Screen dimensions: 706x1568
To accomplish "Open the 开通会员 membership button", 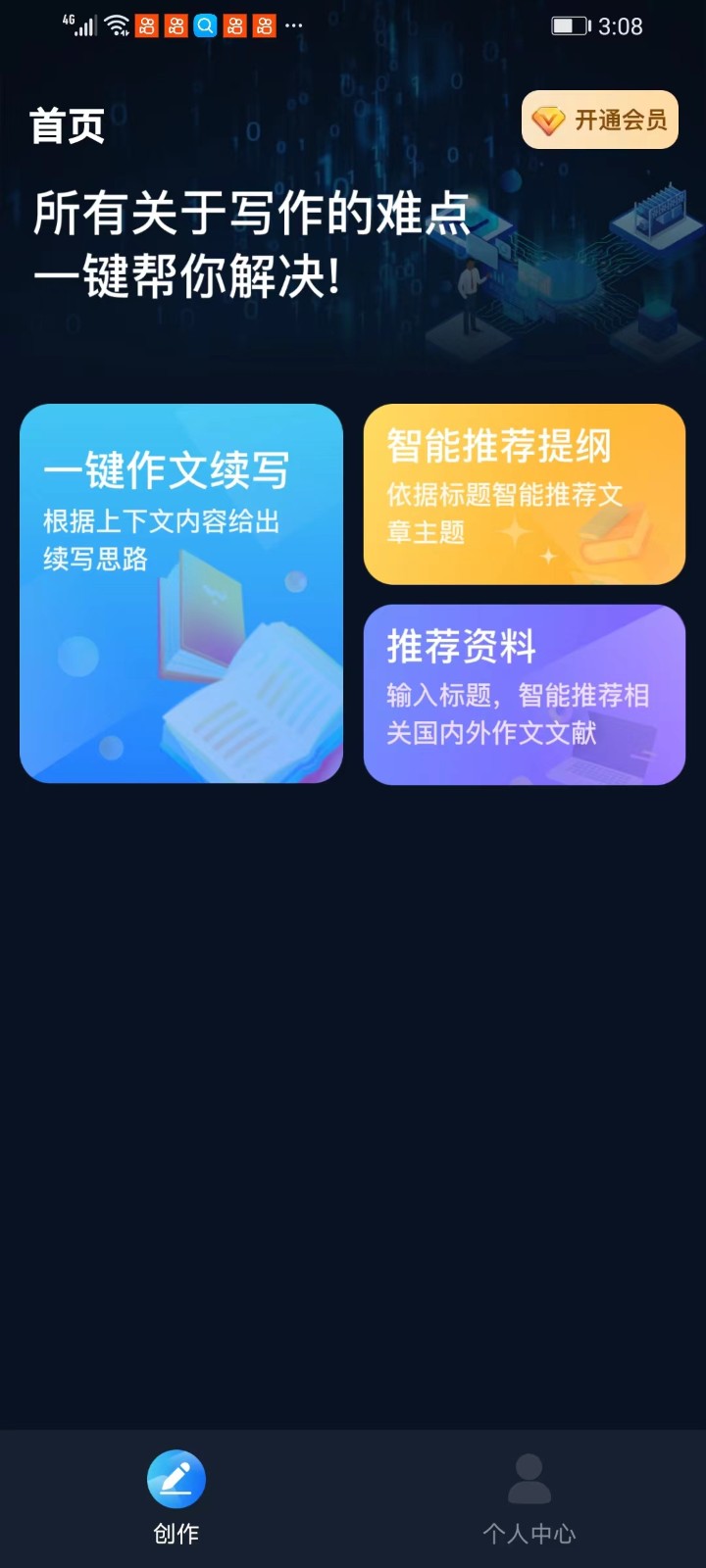I will click(600, 120).
